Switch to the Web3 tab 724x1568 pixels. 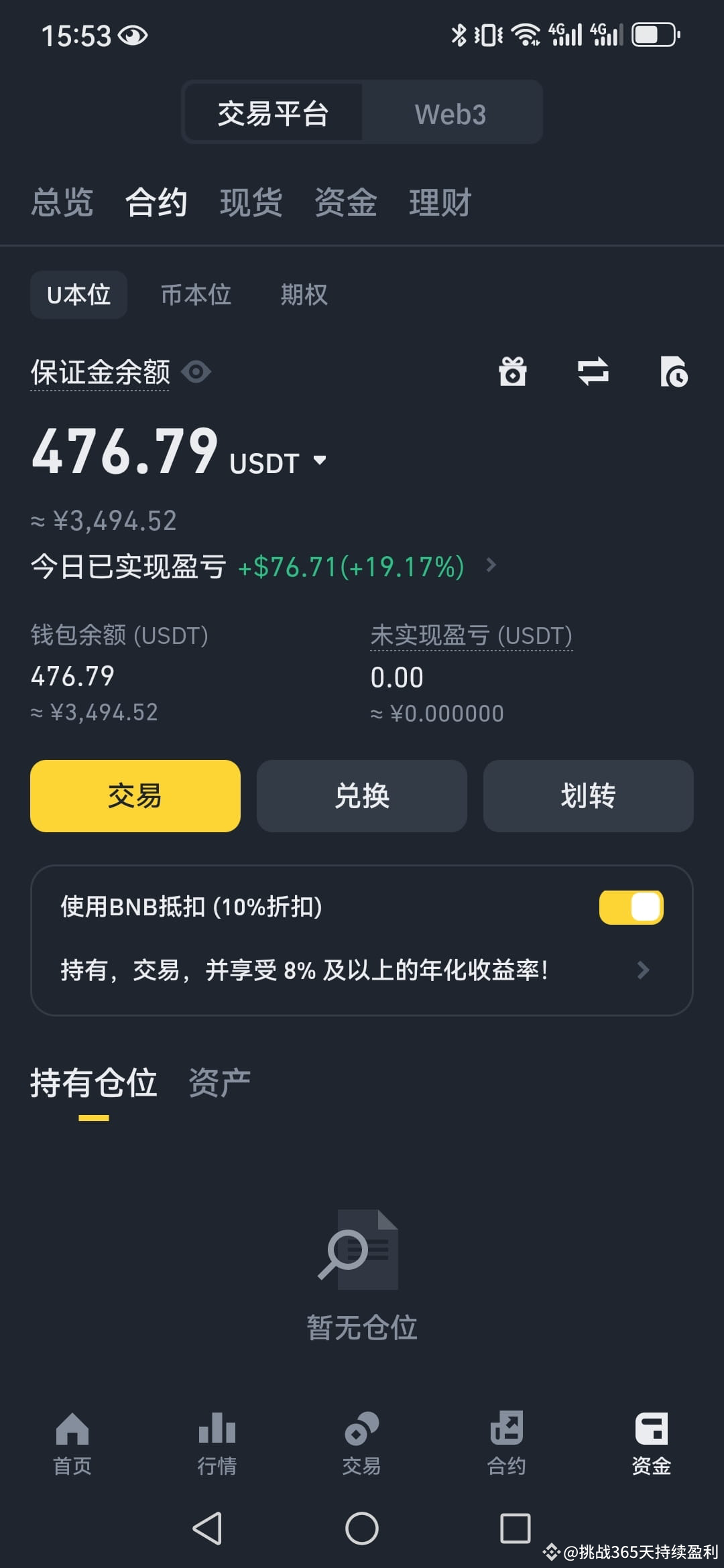pyautogui.click(x=451, y=112)
